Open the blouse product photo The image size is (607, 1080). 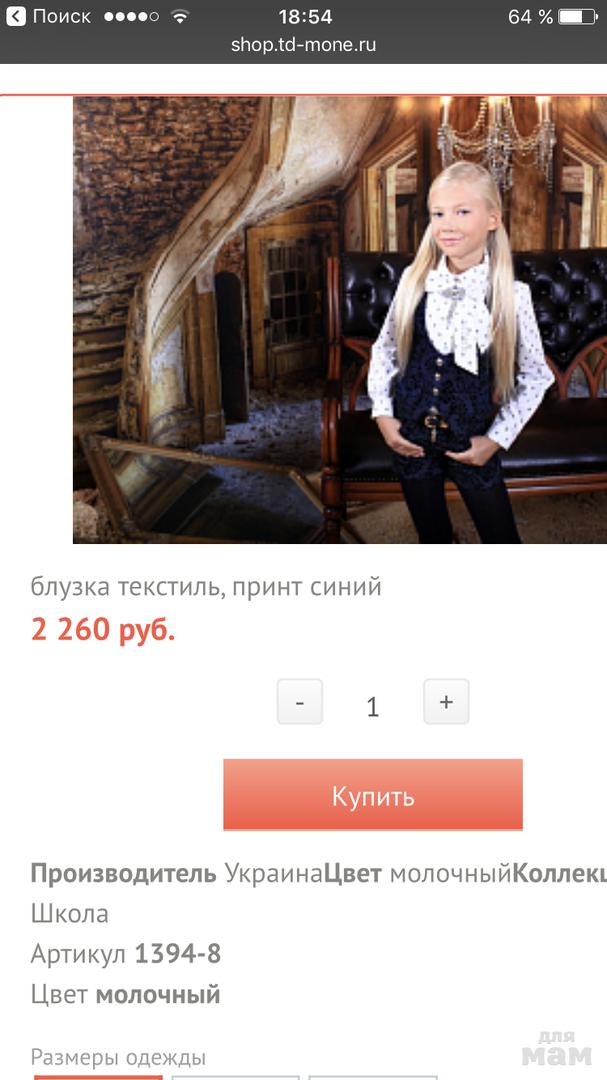point(339,320)
